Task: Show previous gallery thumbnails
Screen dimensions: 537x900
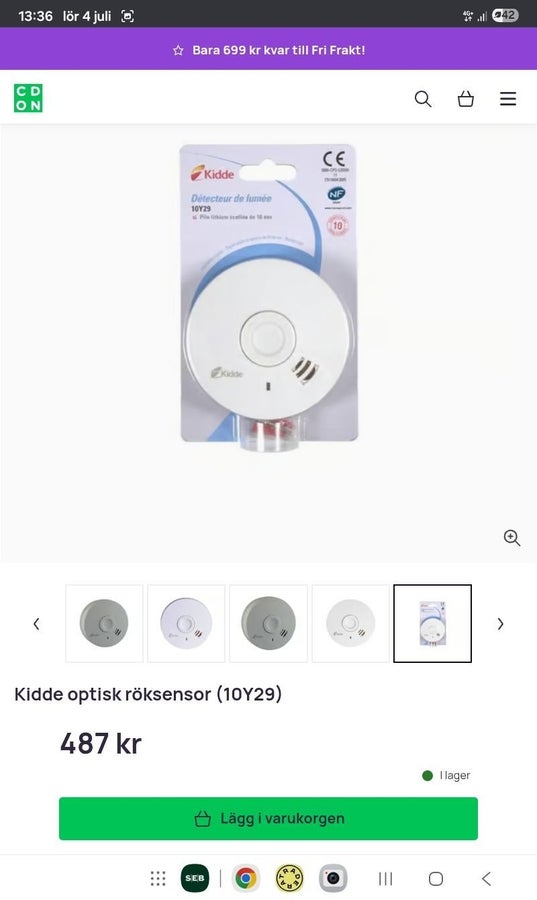Action: coord(36,623)
